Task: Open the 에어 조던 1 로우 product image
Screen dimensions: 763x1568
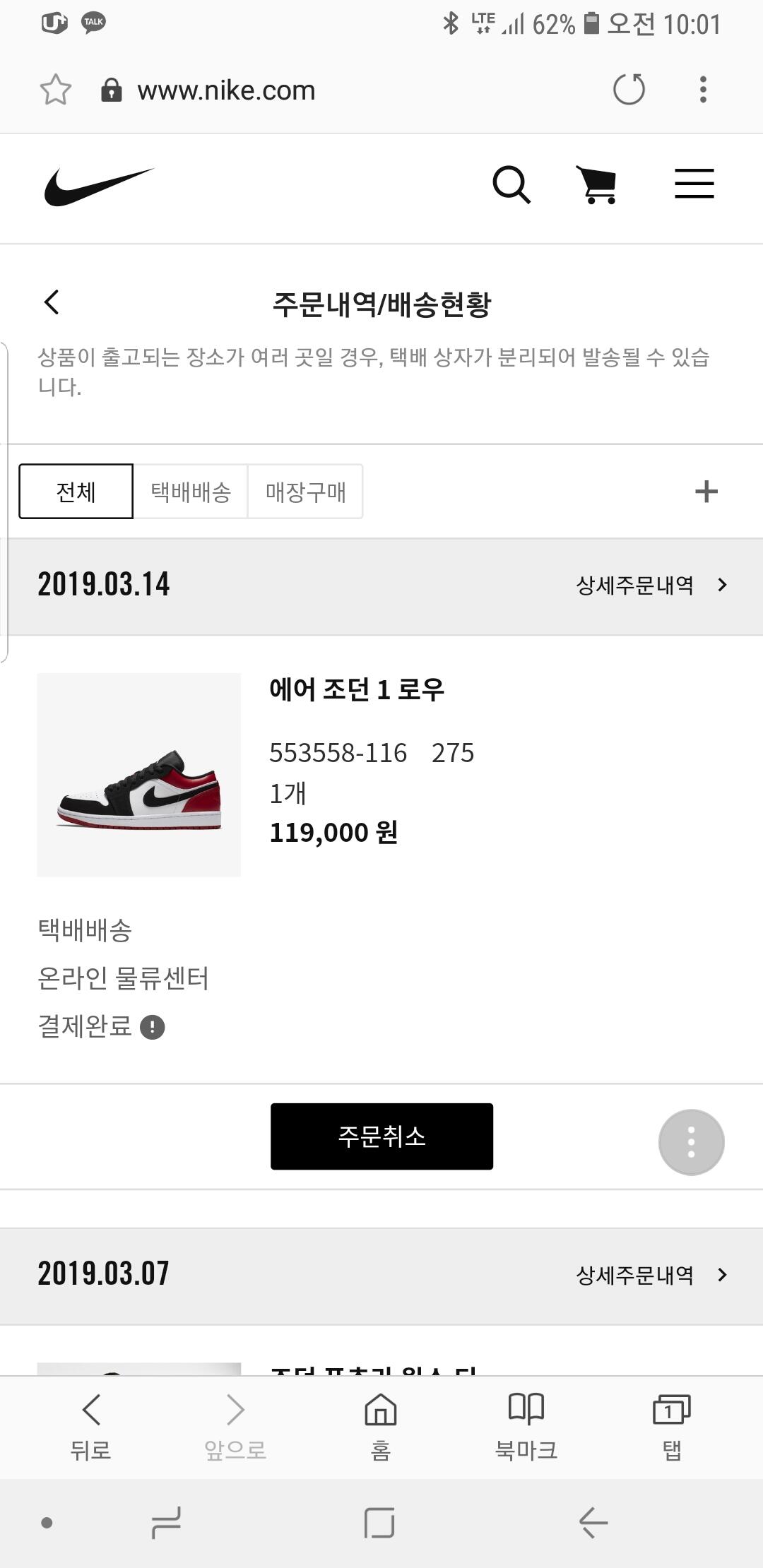Action: 139,775
